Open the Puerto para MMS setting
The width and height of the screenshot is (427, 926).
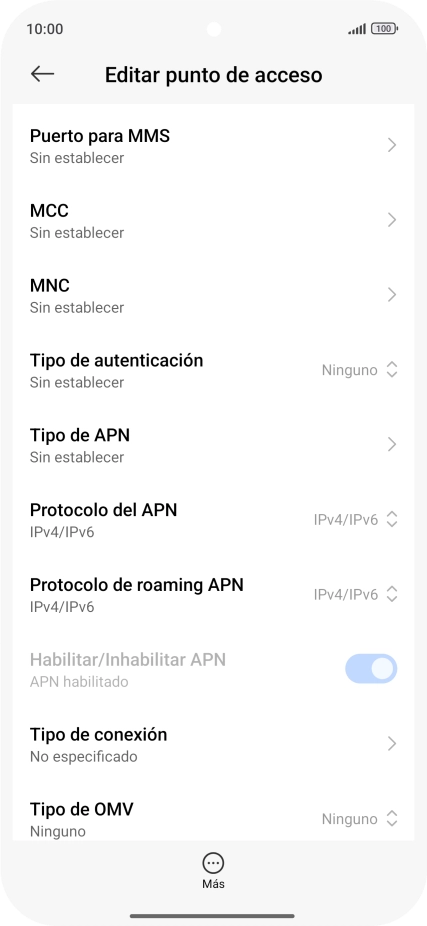[x=213, y=146]
